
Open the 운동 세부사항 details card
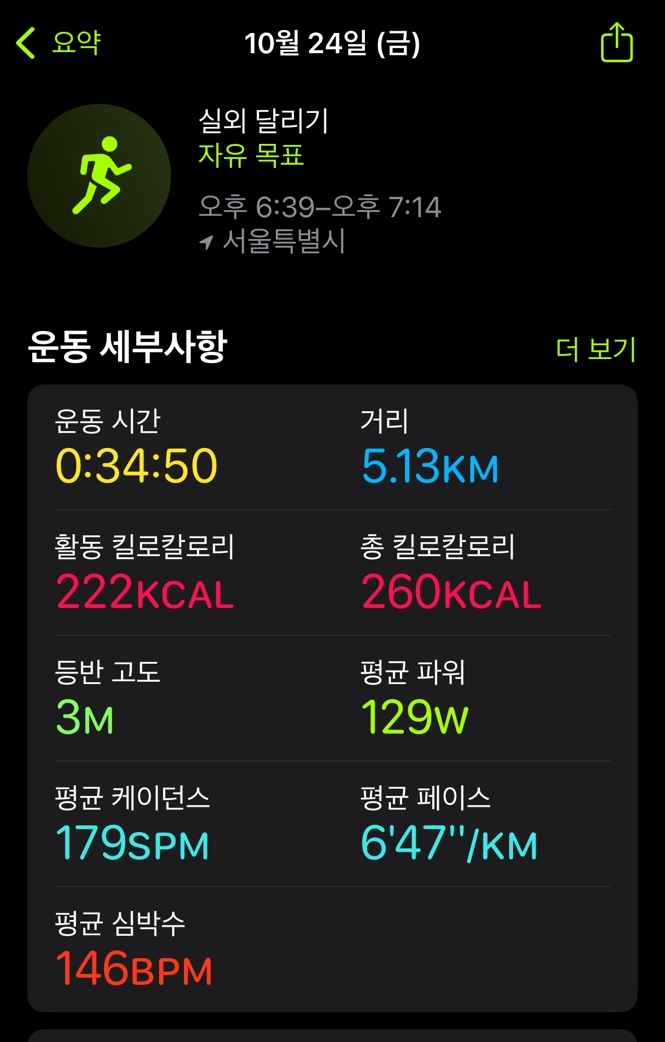tap(332, 697)
